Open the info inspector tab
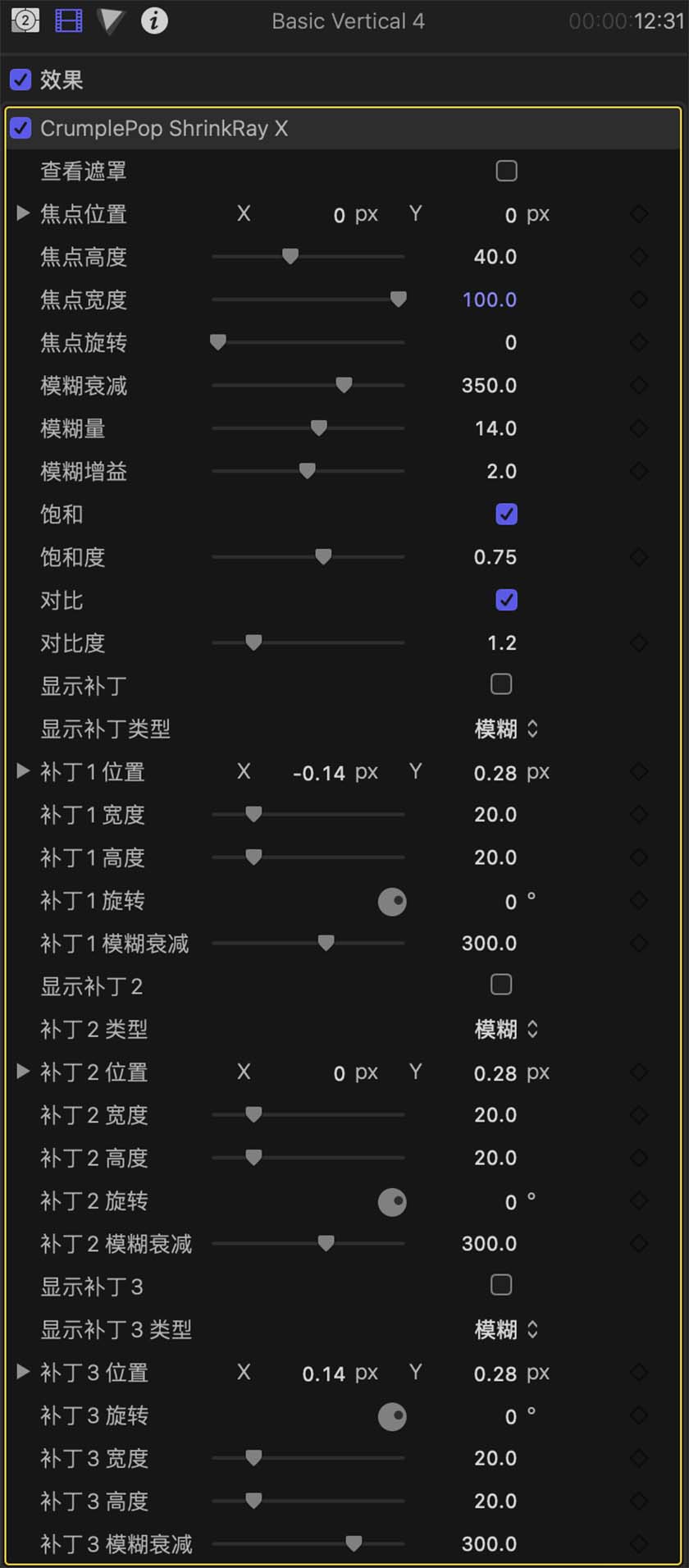Screen dimensions: 689x1568 (154, 21)
